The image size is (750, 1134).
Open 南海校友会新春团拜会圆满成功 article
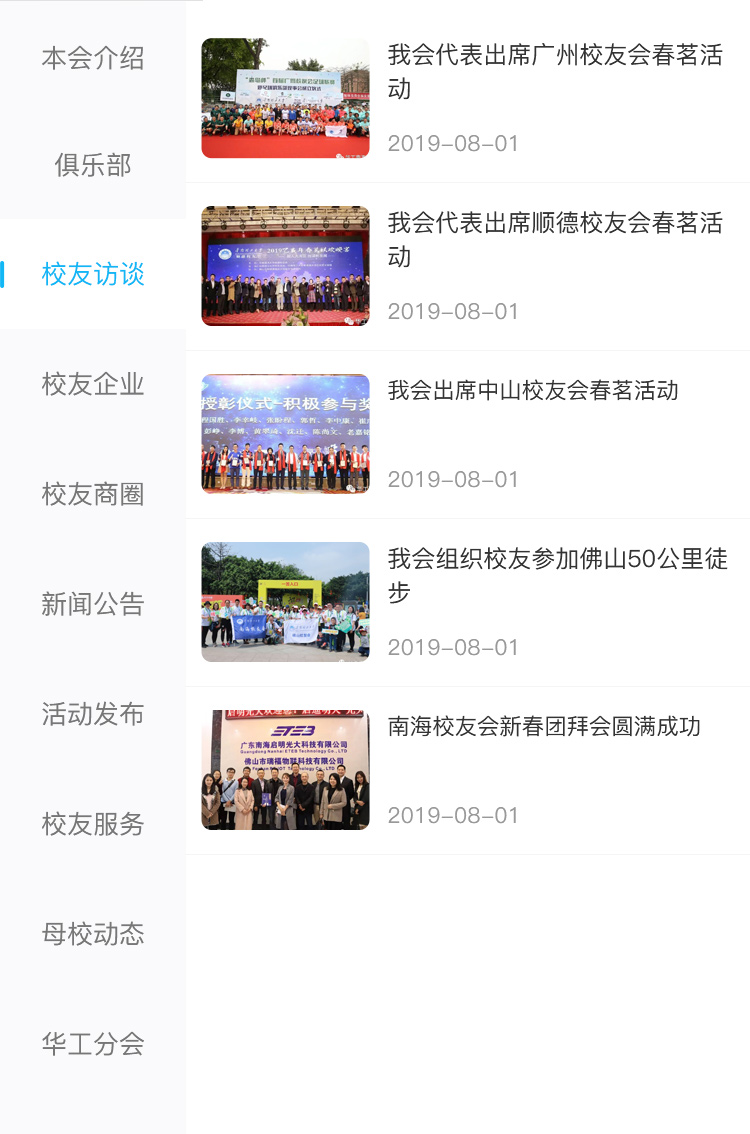(544, 726)
